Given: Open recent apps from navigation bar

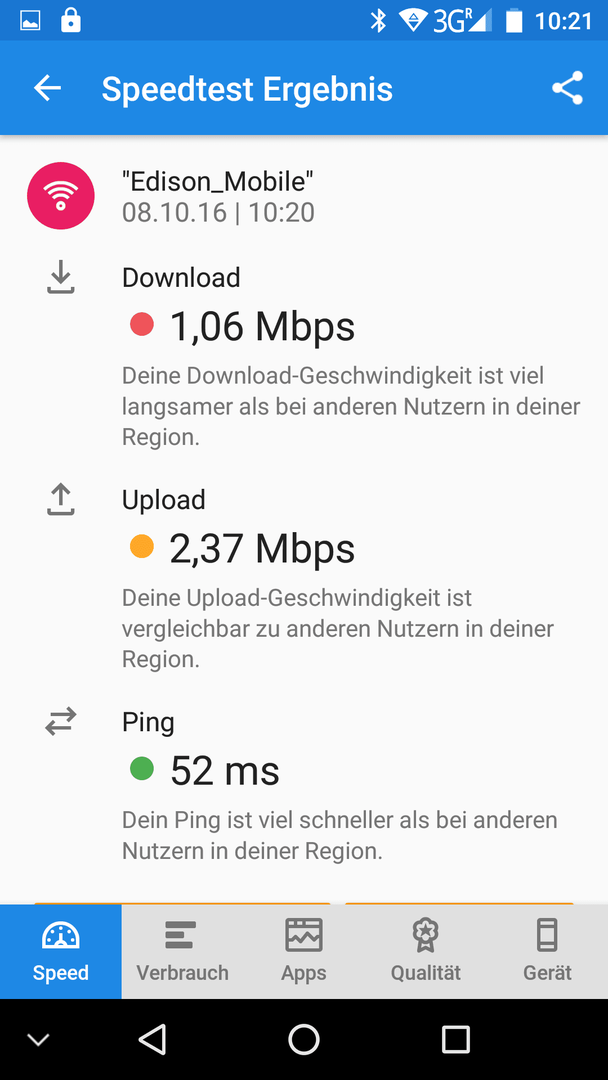Looking at the screenshot, I should point(456,1039).
